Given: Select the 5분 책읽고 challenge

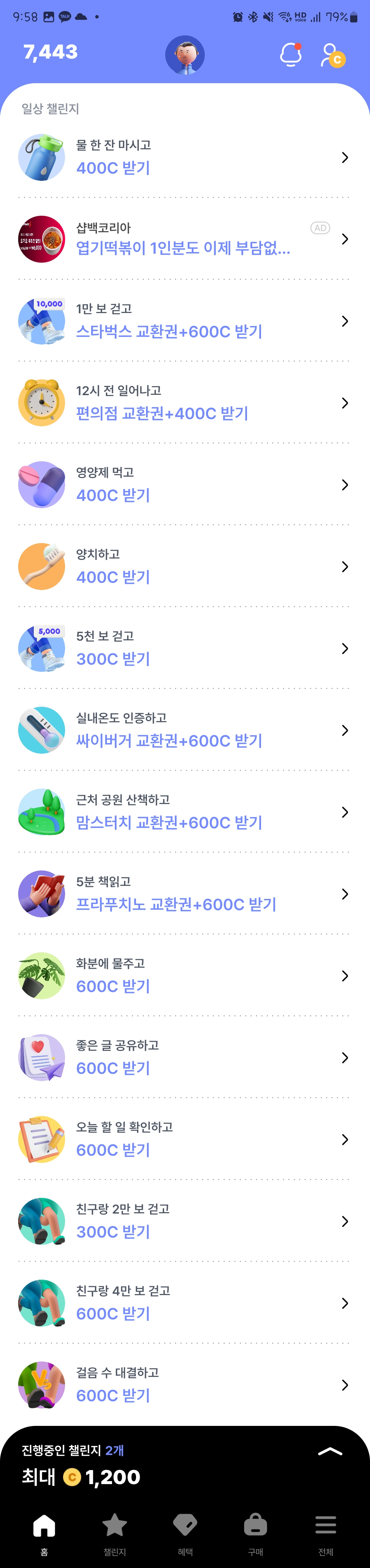Looking at the screenshot, I should tap(183, 894).
